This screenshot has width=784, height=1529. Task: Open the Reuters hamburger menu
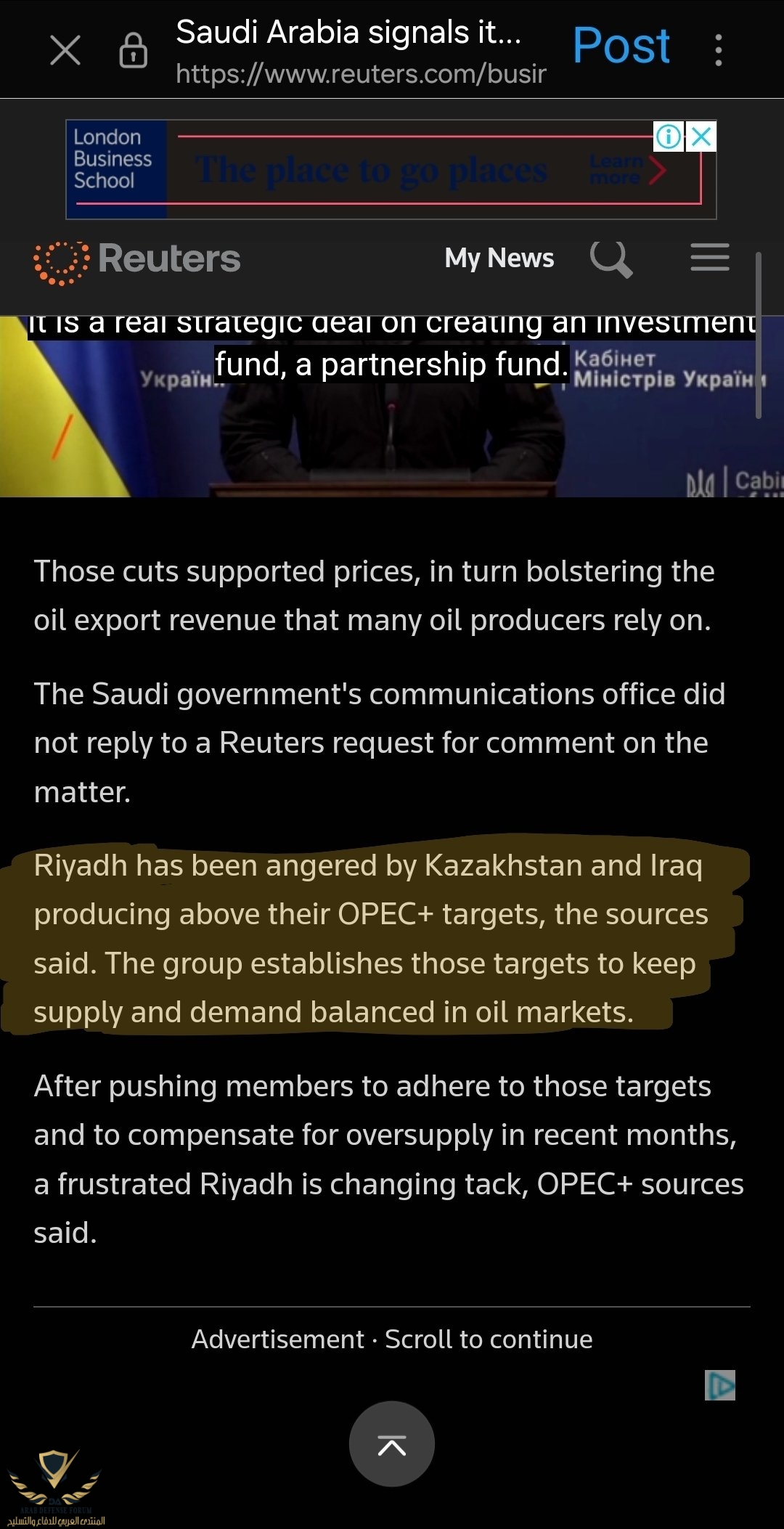pos(709,258)
